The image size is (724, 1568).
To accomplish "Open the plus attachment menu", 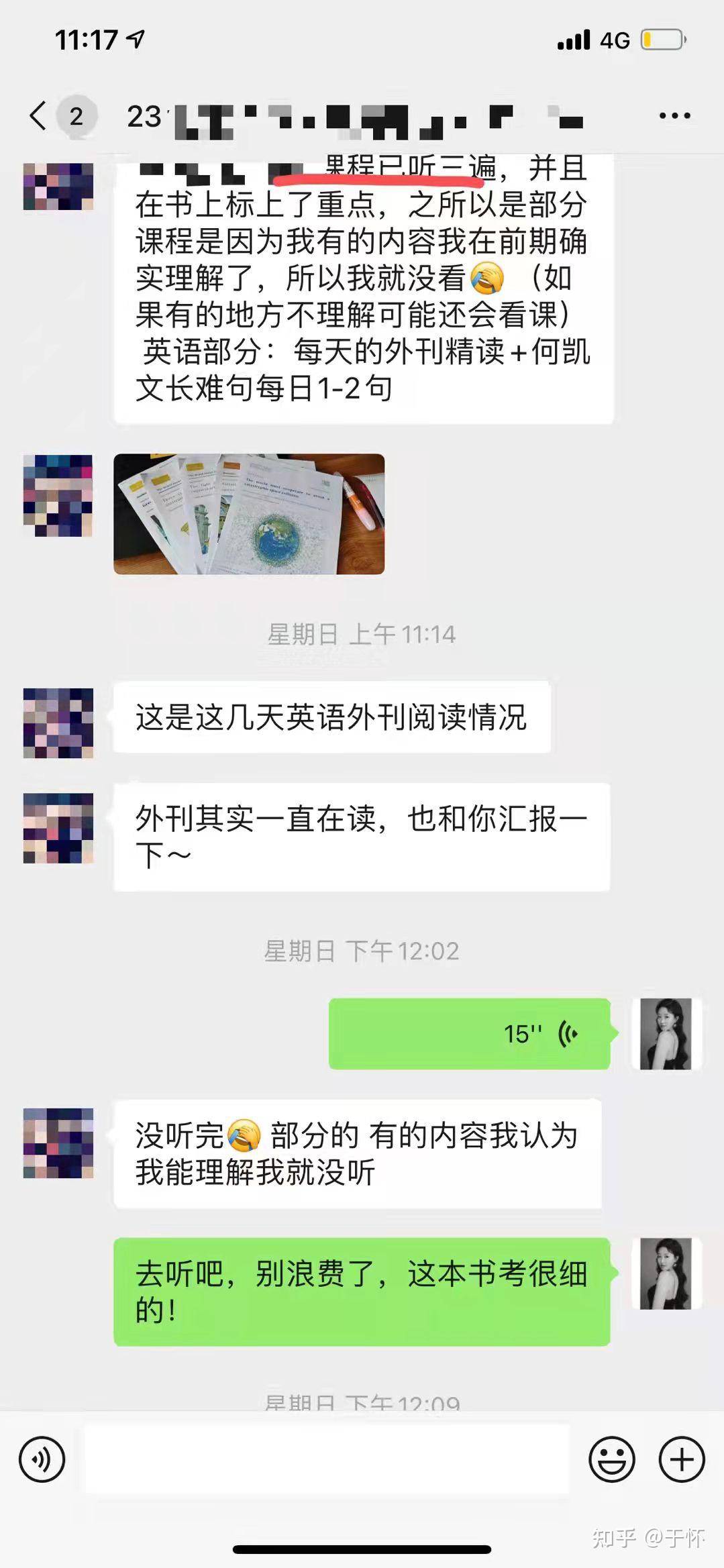I will [682, 1459].
